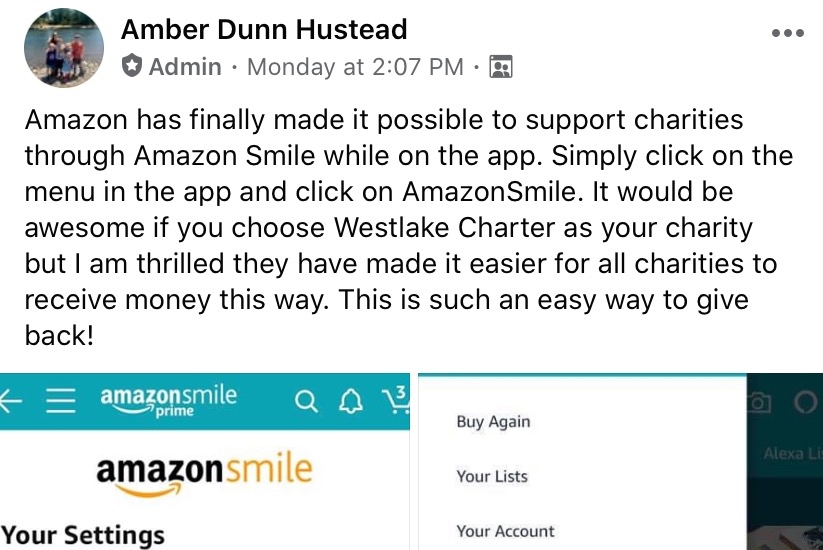Image resolution: width=823 pixels, height=550 pixels.
Task: Open the post's timestamp Monday at 2:07 PM
Action: pyautogui.click(x=355, y=67)
